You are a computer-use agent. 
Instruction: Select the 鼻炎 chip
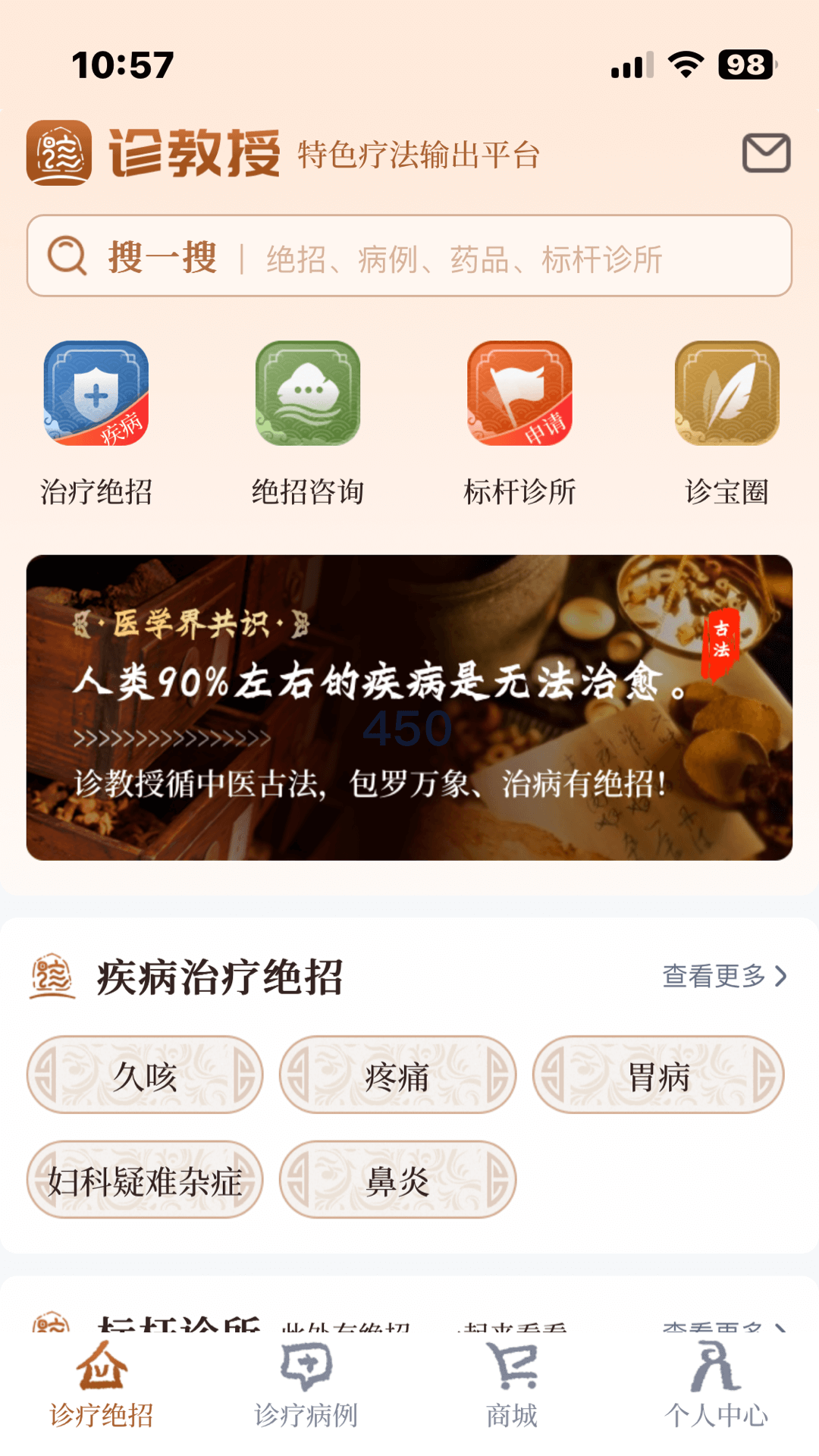(x=397, y=1180)
